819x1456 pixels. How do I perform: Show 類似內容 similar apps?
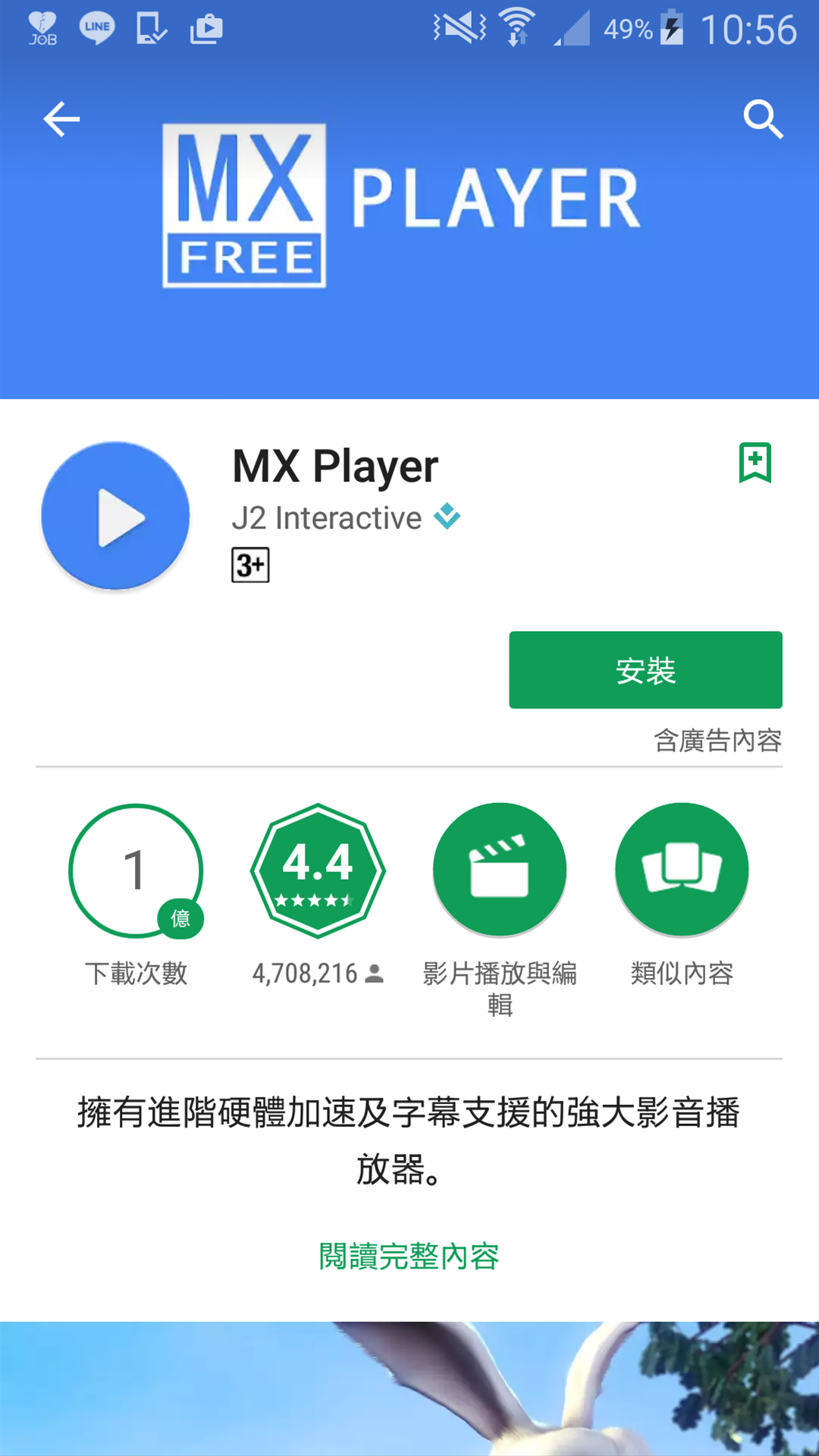pos(682,869)
